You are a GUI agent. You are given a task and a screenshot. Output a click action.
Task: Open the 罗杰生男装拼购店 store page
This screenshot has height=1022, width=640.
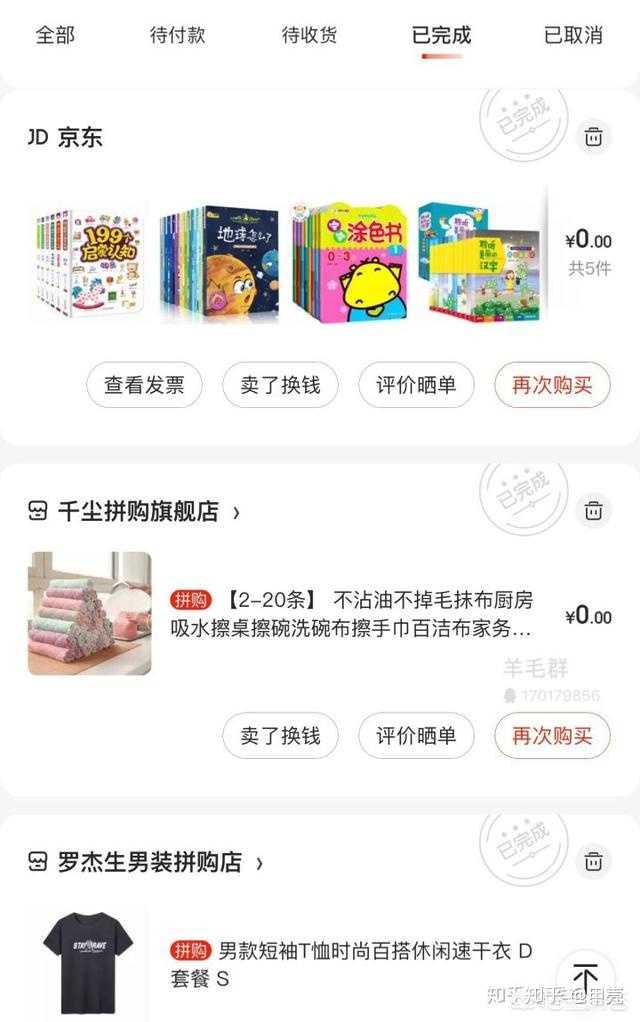click(148, 862)
